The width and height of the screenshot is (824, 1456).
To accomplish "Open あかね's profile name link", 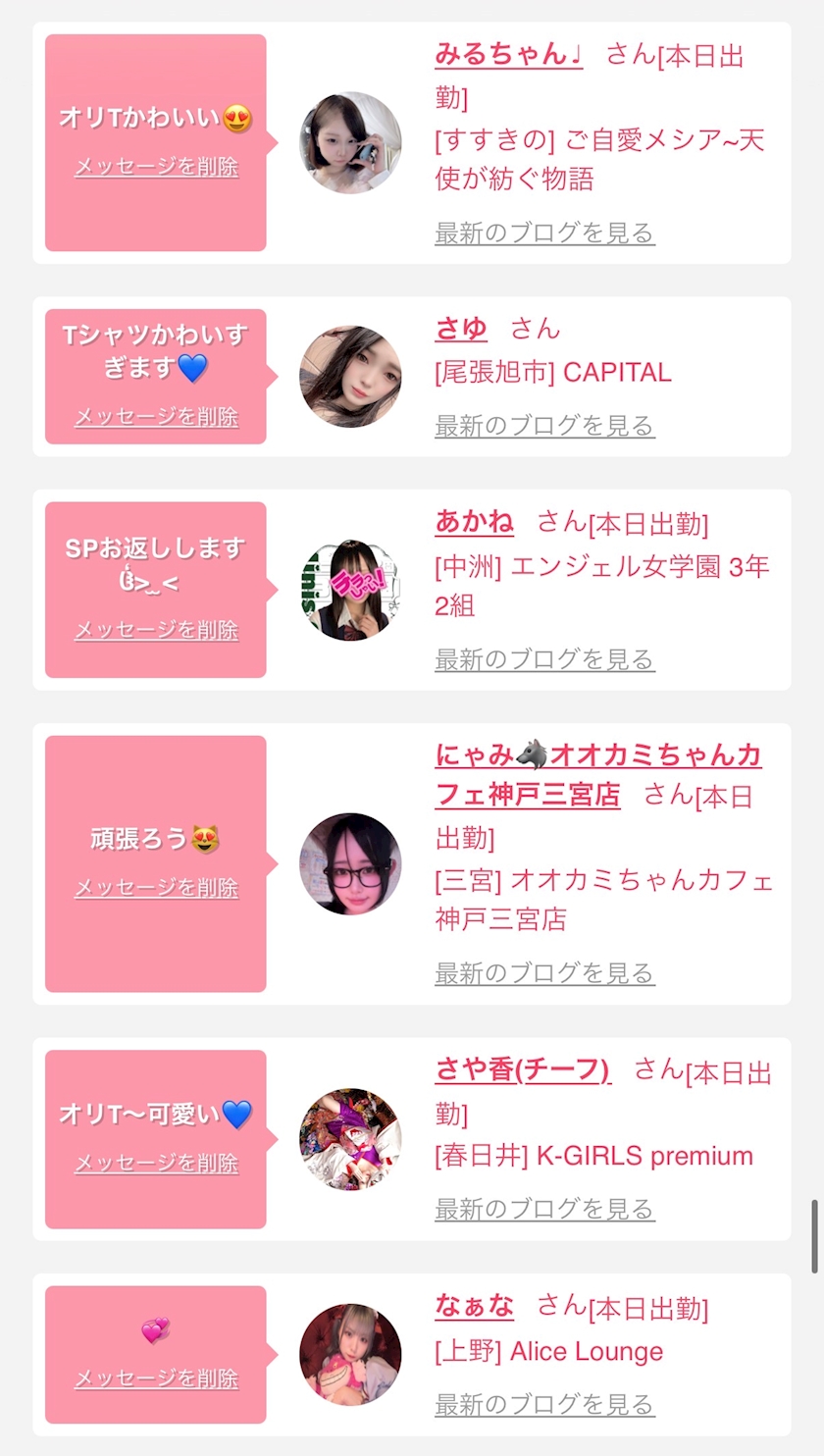I will [x=474, y=521].
